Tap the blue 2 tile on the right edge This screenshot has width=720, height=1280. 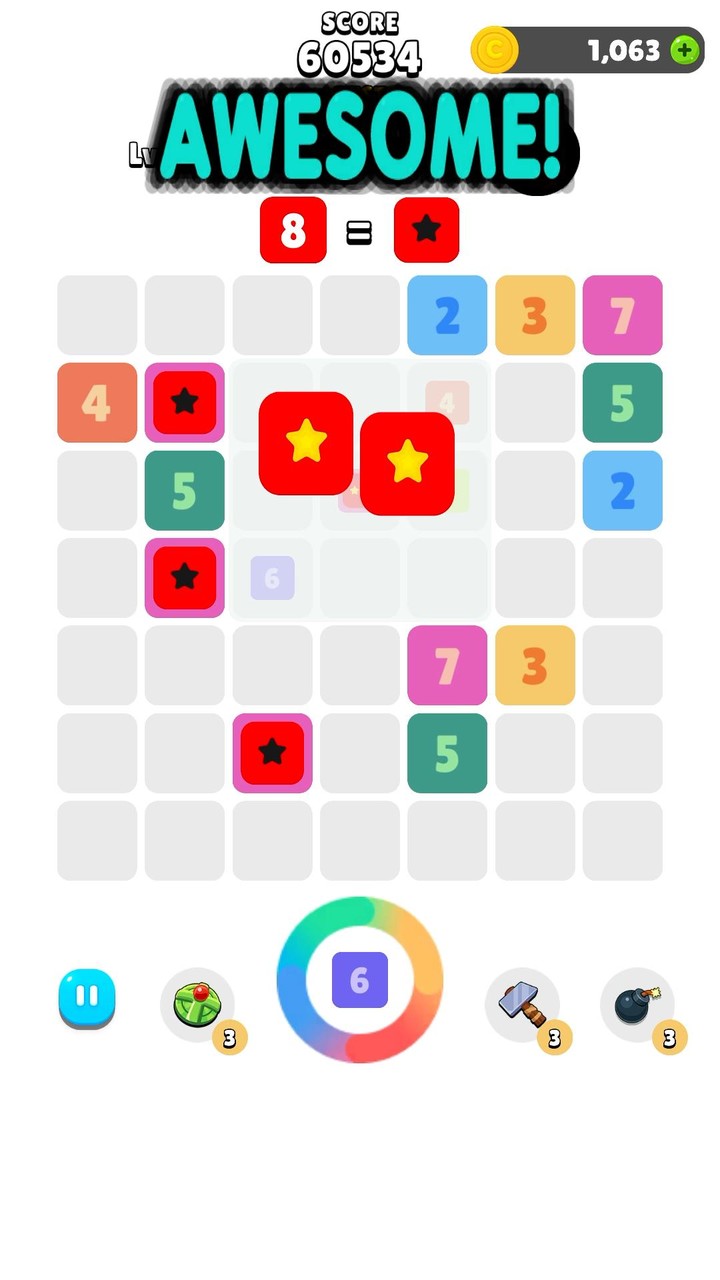pos(622,490)
